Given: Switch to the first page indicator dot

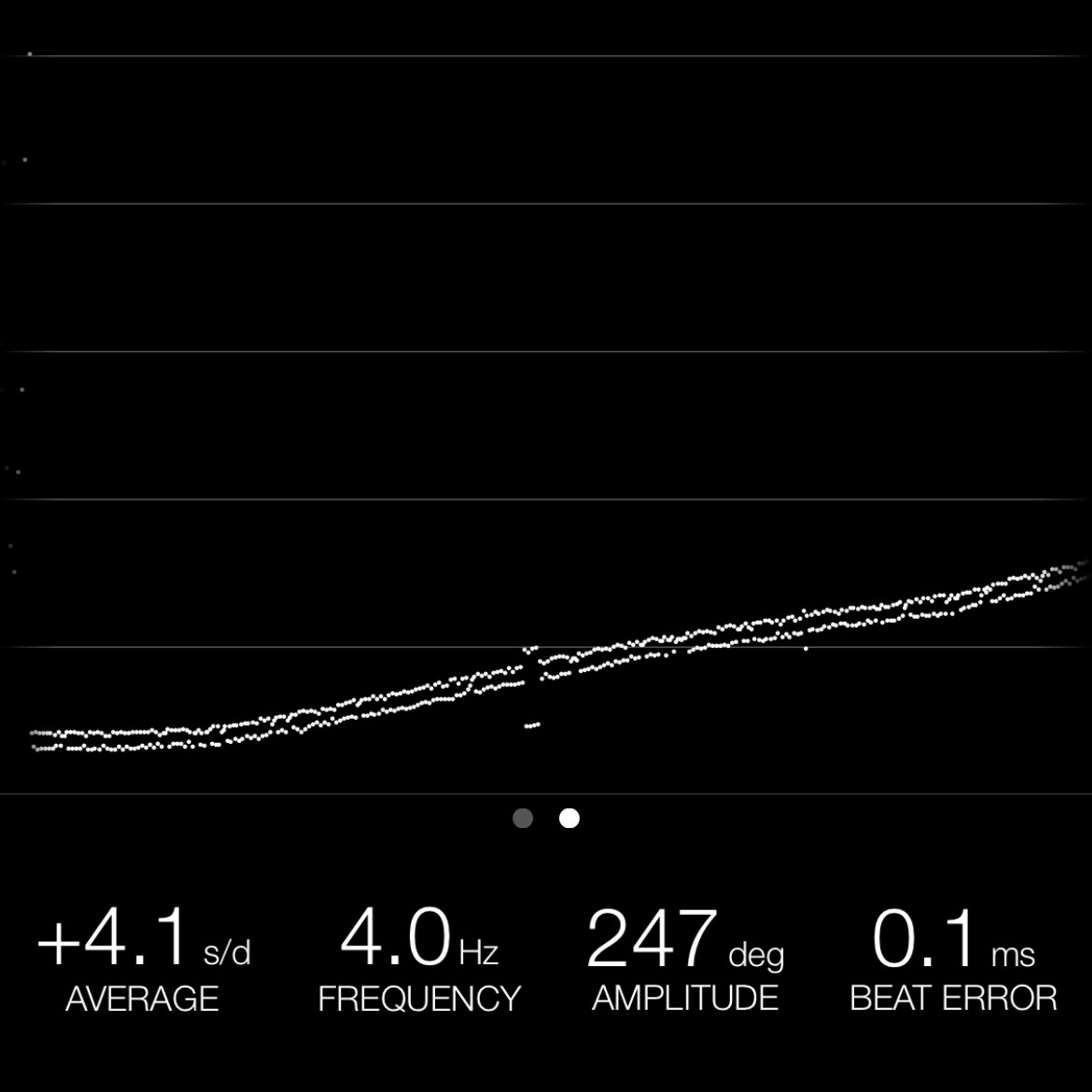Looking at the screenshot, I should pos(522,818).
